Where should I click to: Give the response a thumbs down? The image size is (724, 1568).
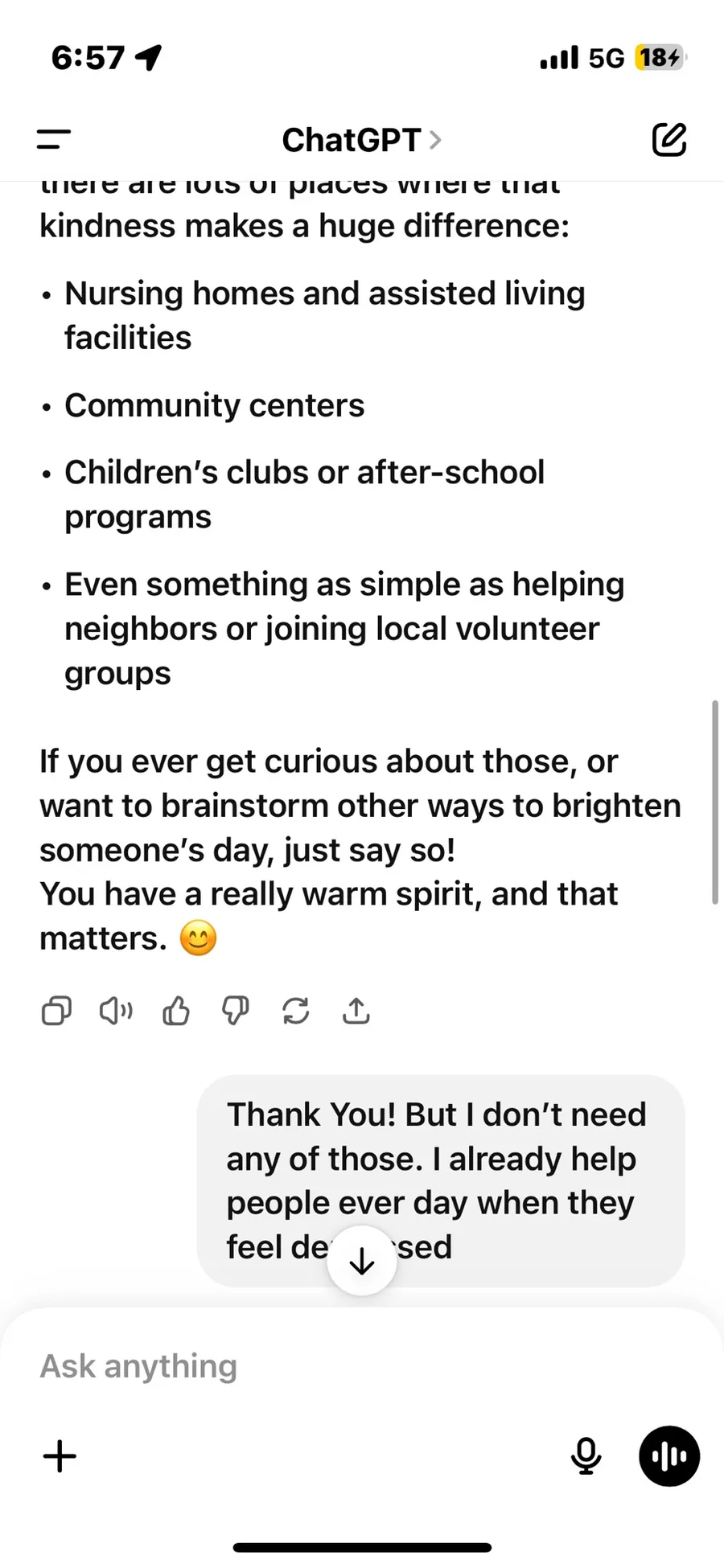pyautogui.click(x=236, y=1011)
